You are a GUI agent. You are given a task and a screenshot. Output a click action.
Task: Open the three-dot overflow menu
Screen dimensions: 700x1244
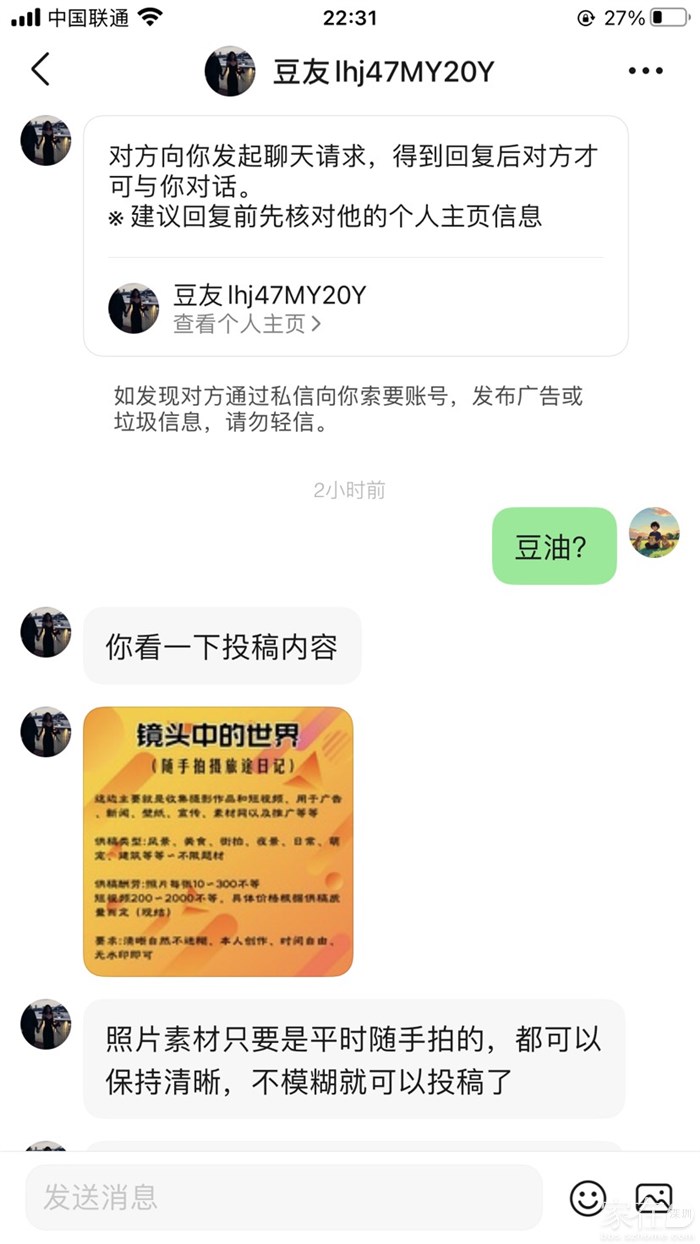tap(645, 71)
